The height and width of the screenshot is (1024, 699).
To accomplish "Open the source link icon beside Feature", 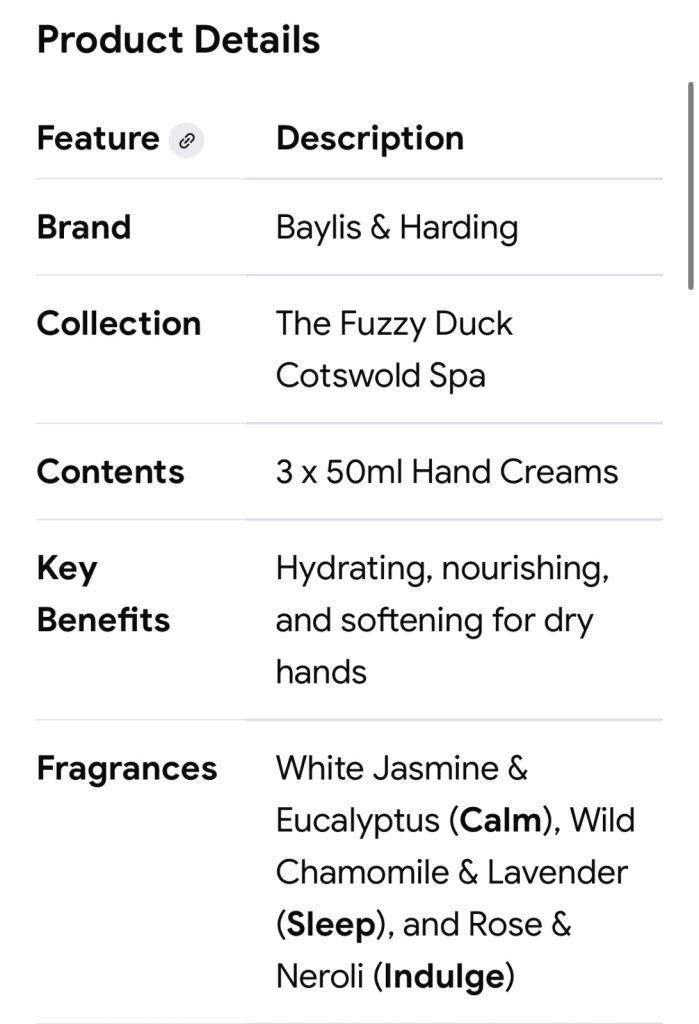I will [186, 141].
